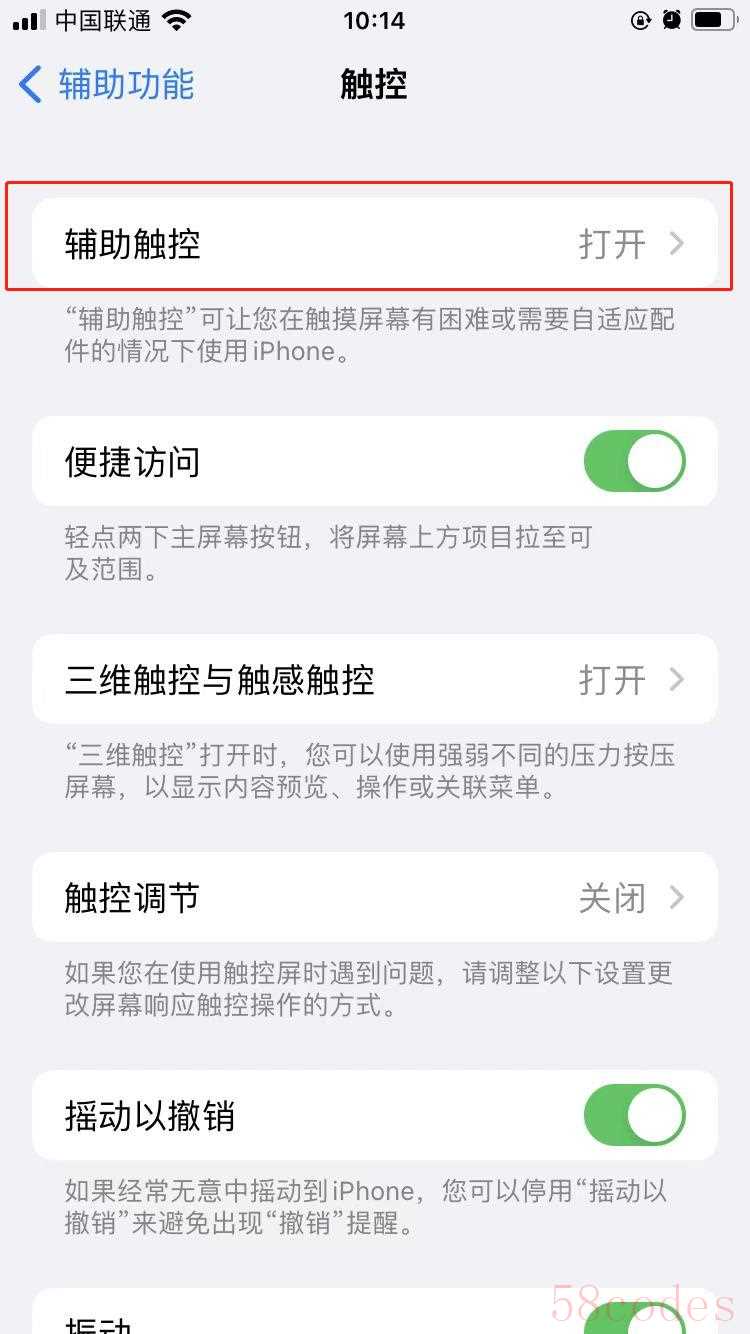The width and height of the screenshot is (750, 1334).
Task: Go back to 辅助功能 settings
Action: click(x=106, y=85)
